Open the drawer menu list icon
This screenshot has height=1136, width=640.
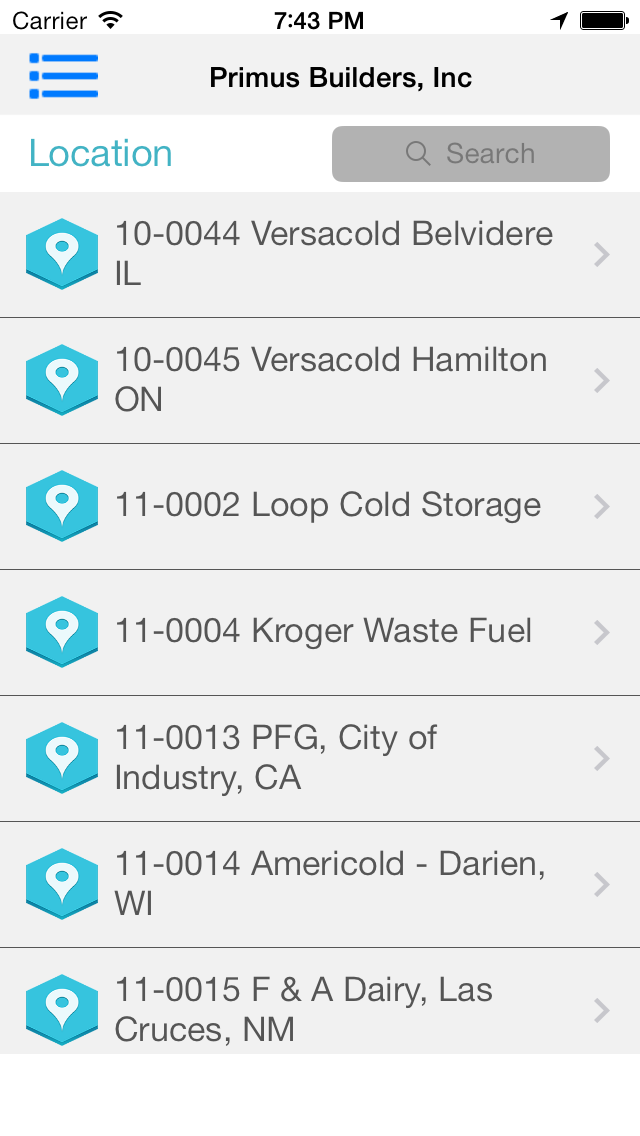64,77
